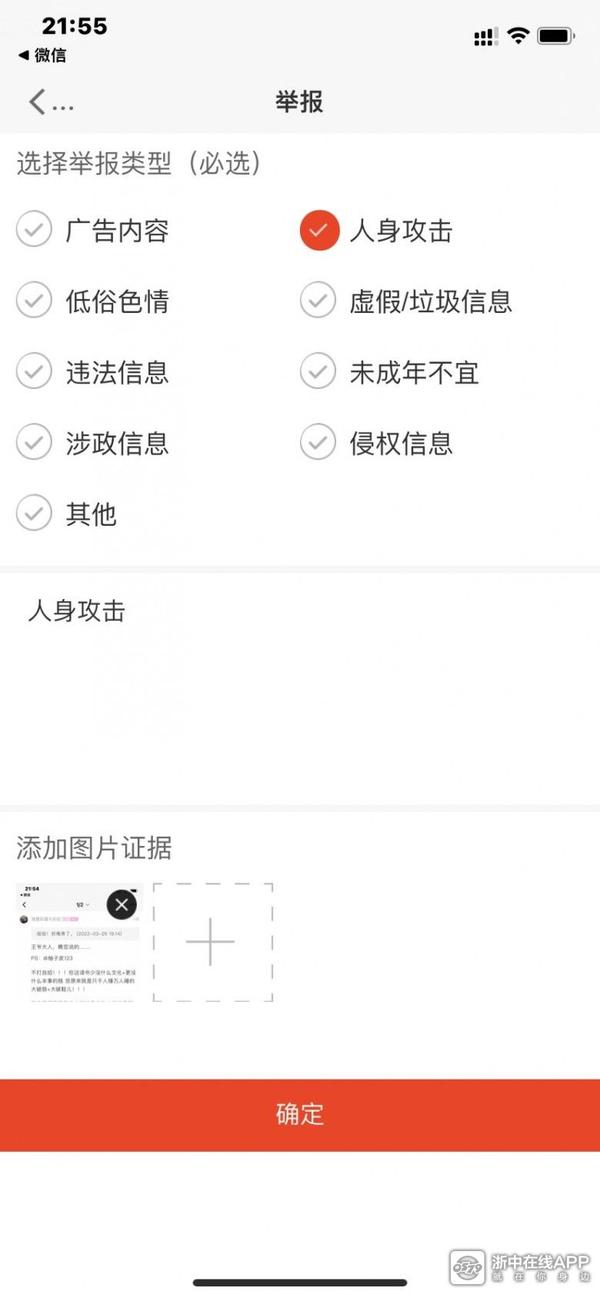Image resolution: width=600 pixels, height=1298 pixels.
Task: Select the 其他 report option
Action: pyautogui.click(x=34, y=514)
